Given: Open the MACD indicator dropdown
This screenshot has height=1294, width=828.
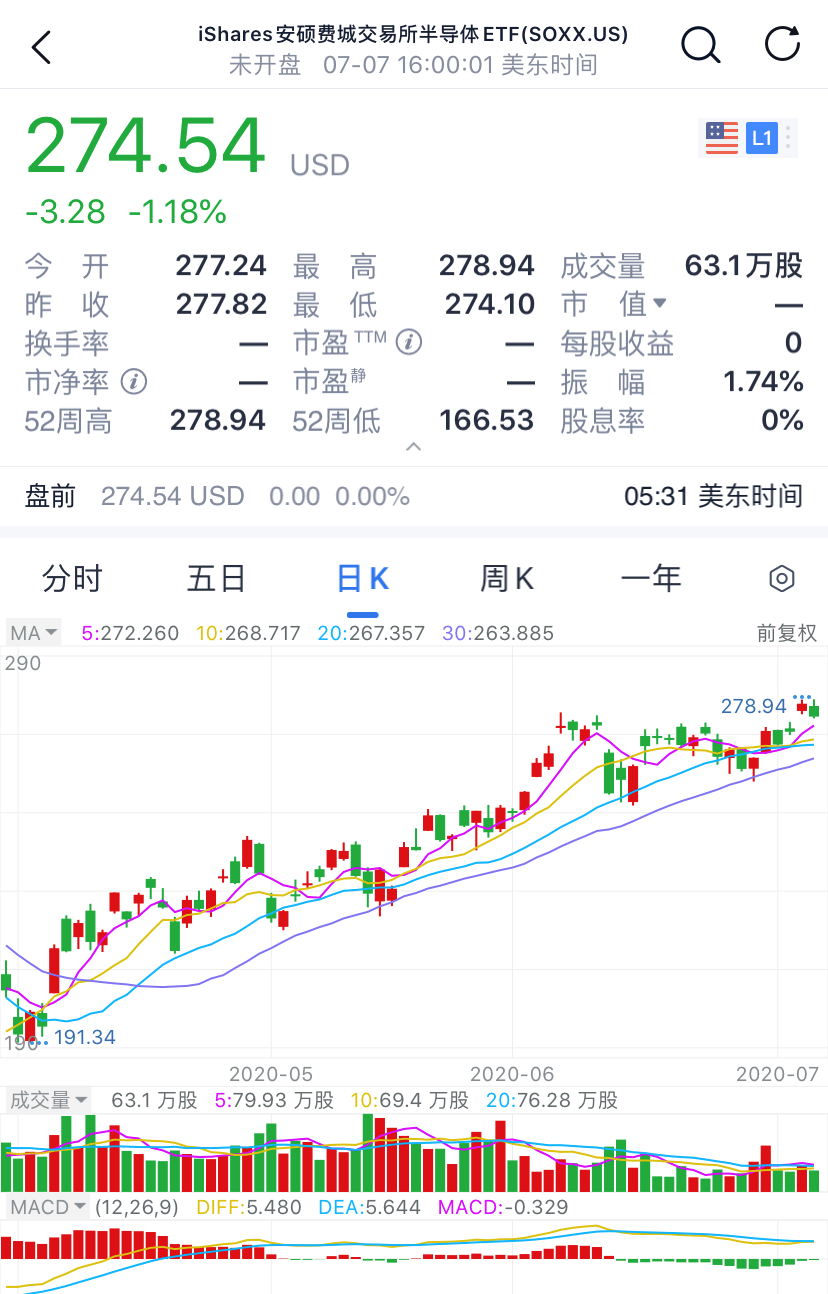Looking at the screenshot, I should 48,1207.
